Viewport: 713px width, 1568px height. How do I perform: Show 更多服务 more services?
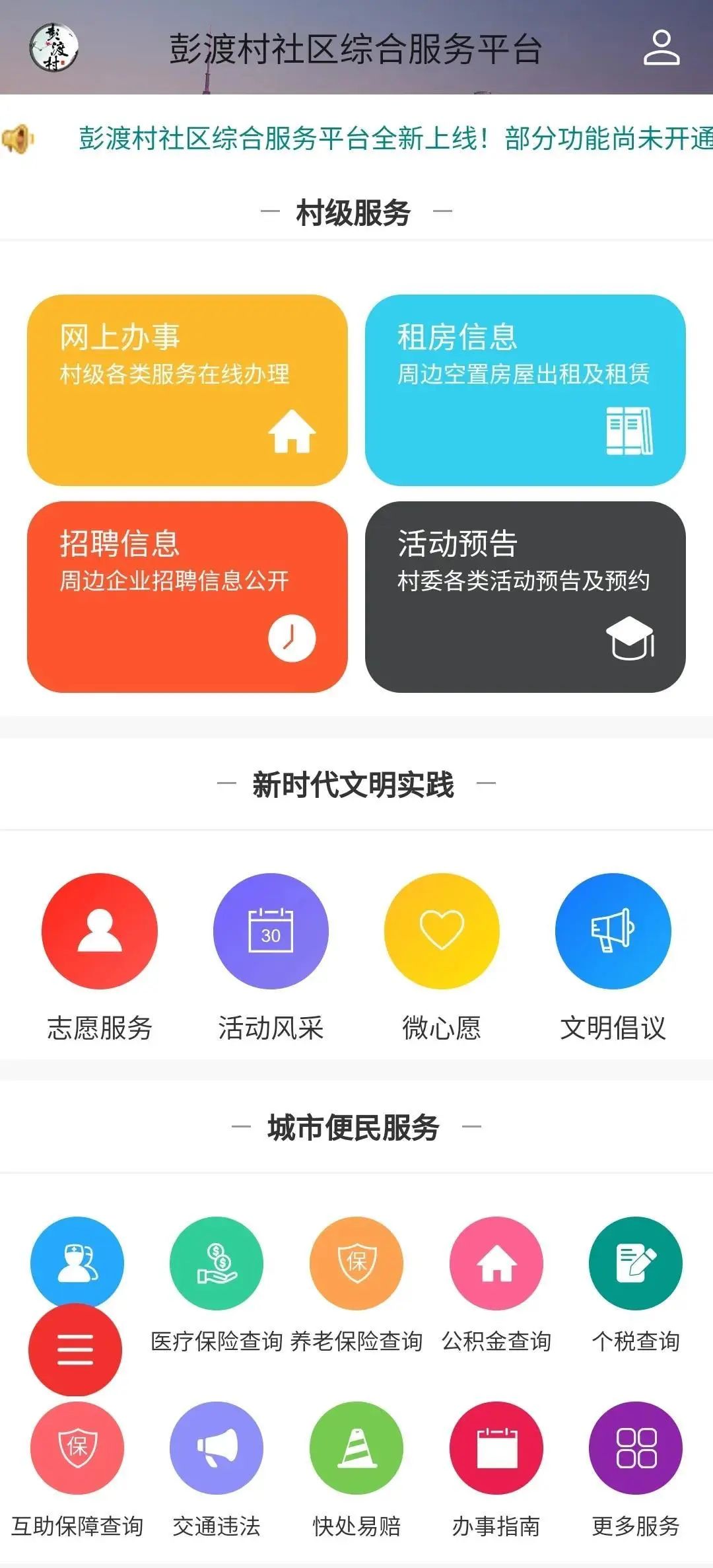(636, 1448)
